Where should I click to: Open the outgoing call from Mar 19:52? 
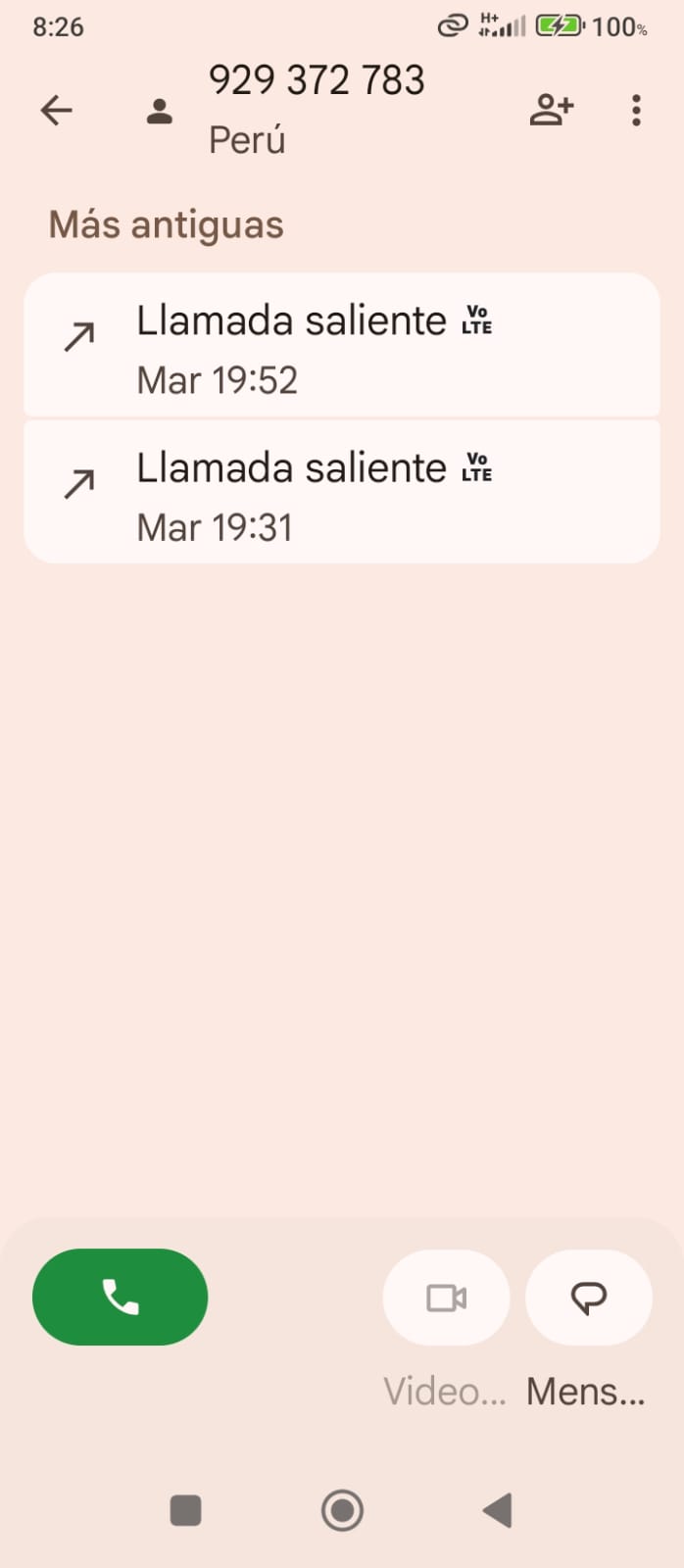click(341, 347)
